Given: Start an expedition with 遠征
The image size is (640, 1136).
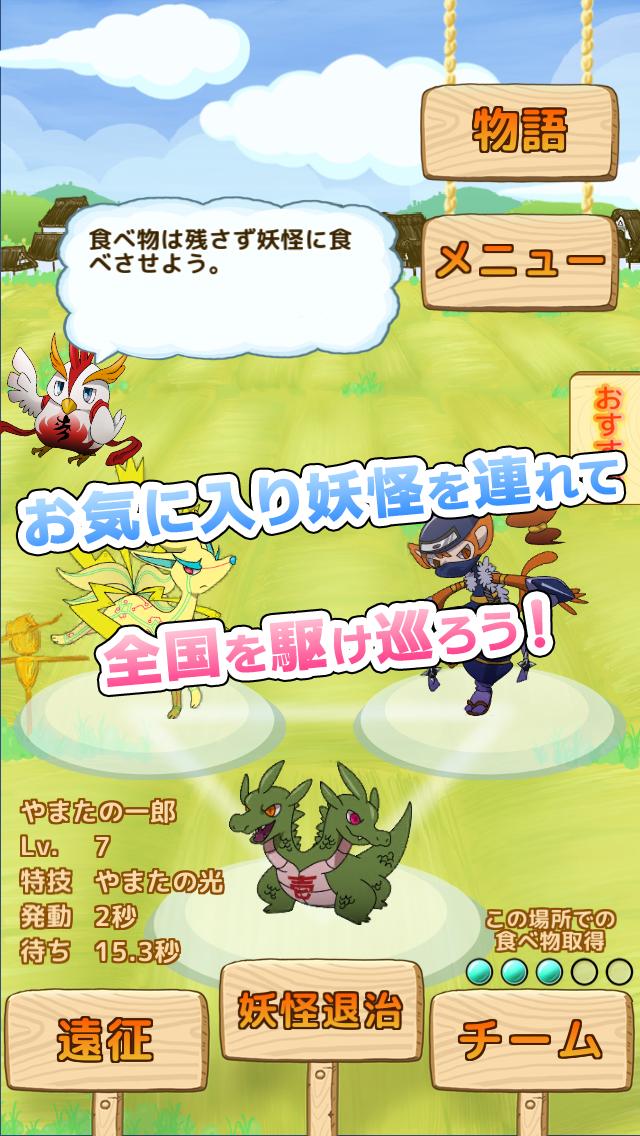Looking at the screenshot, I should point(105,1040).
